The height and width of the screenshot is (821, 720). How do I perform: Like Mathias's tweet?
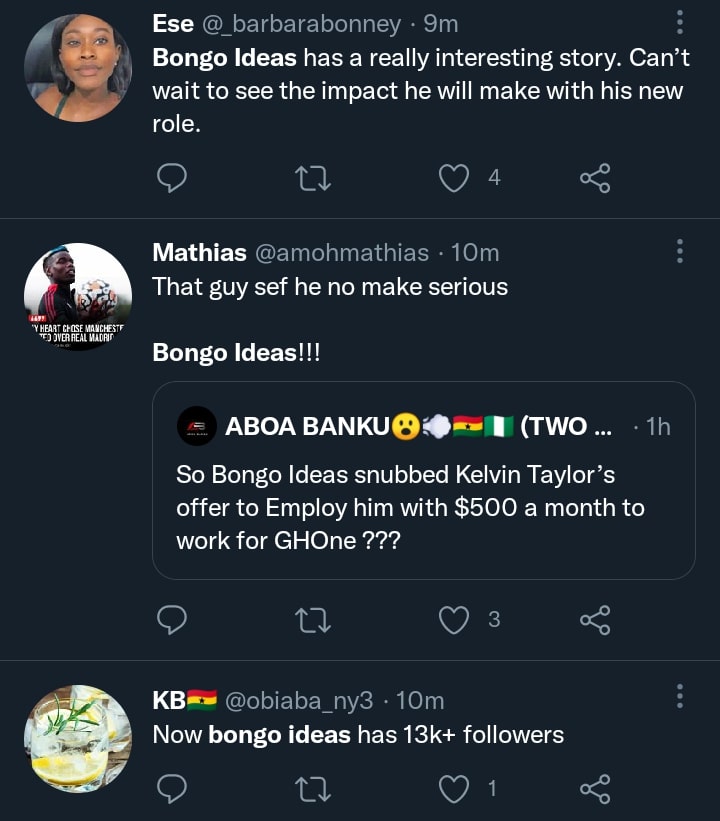coord(454,620)
